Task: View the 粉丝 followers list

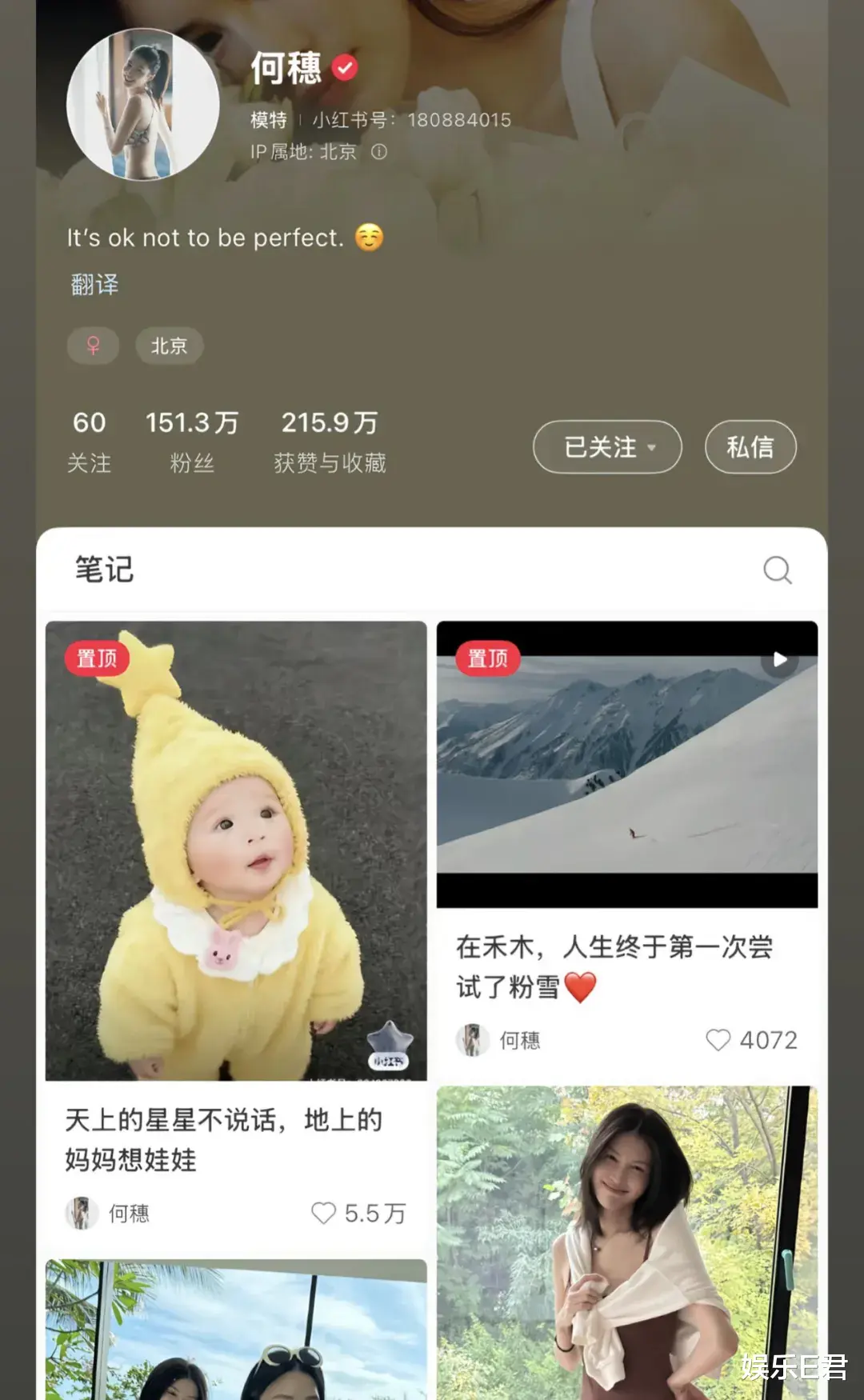Action: [x=192, y=441]
